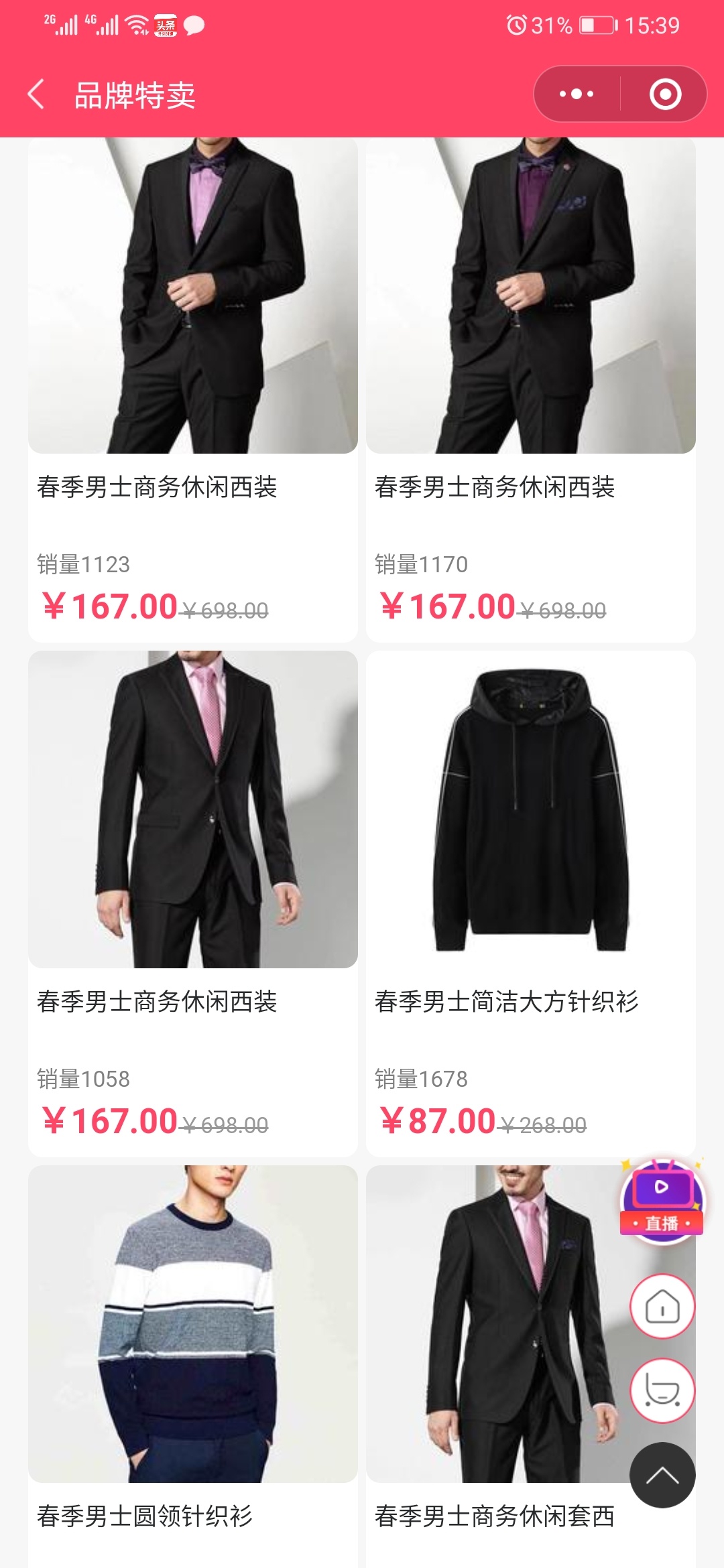Jump back to top of list

click(x=662, y=1475)
